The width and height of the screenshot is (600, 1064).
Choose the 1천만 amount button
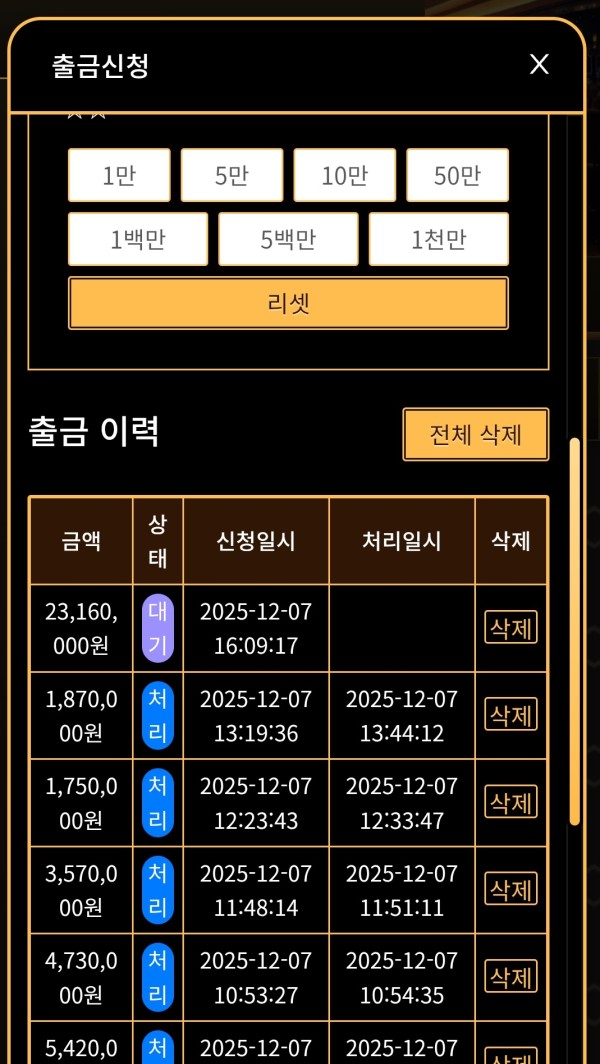(x=438, y=240)
